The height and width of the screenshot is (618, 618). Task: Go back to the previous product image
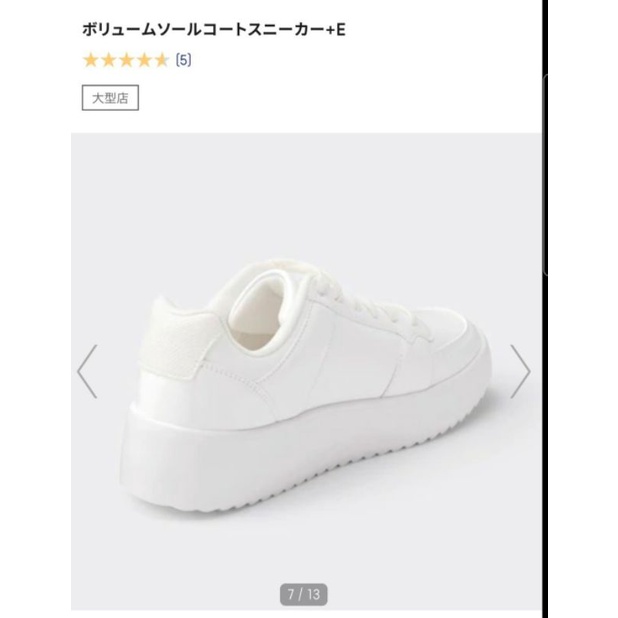(88, 371)
